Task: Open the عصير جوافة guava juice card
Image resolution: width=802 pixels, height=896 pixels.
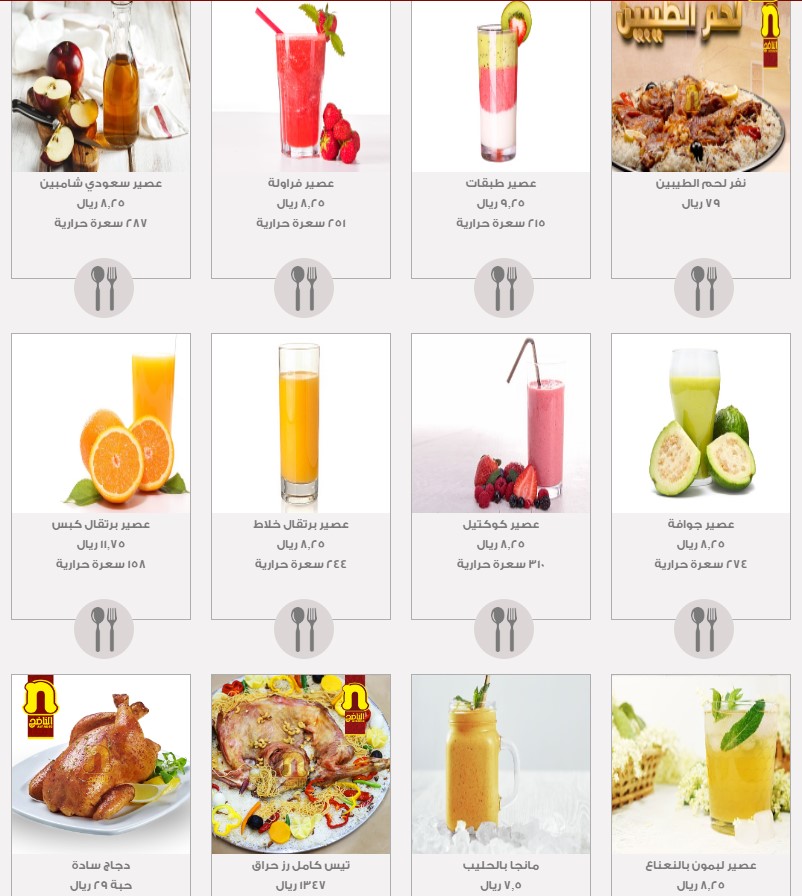Action: (701, 440)
